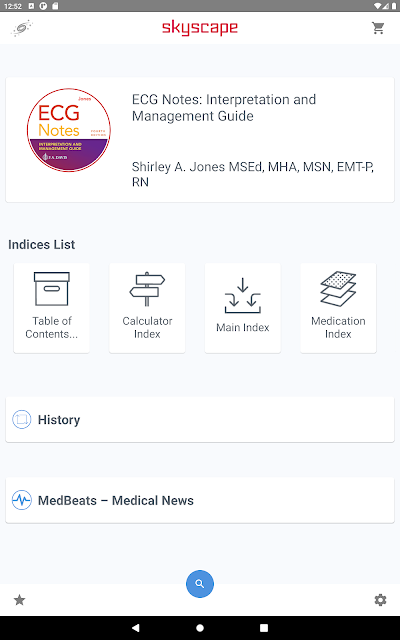Open the Medication Index

[x=338, y=308]
